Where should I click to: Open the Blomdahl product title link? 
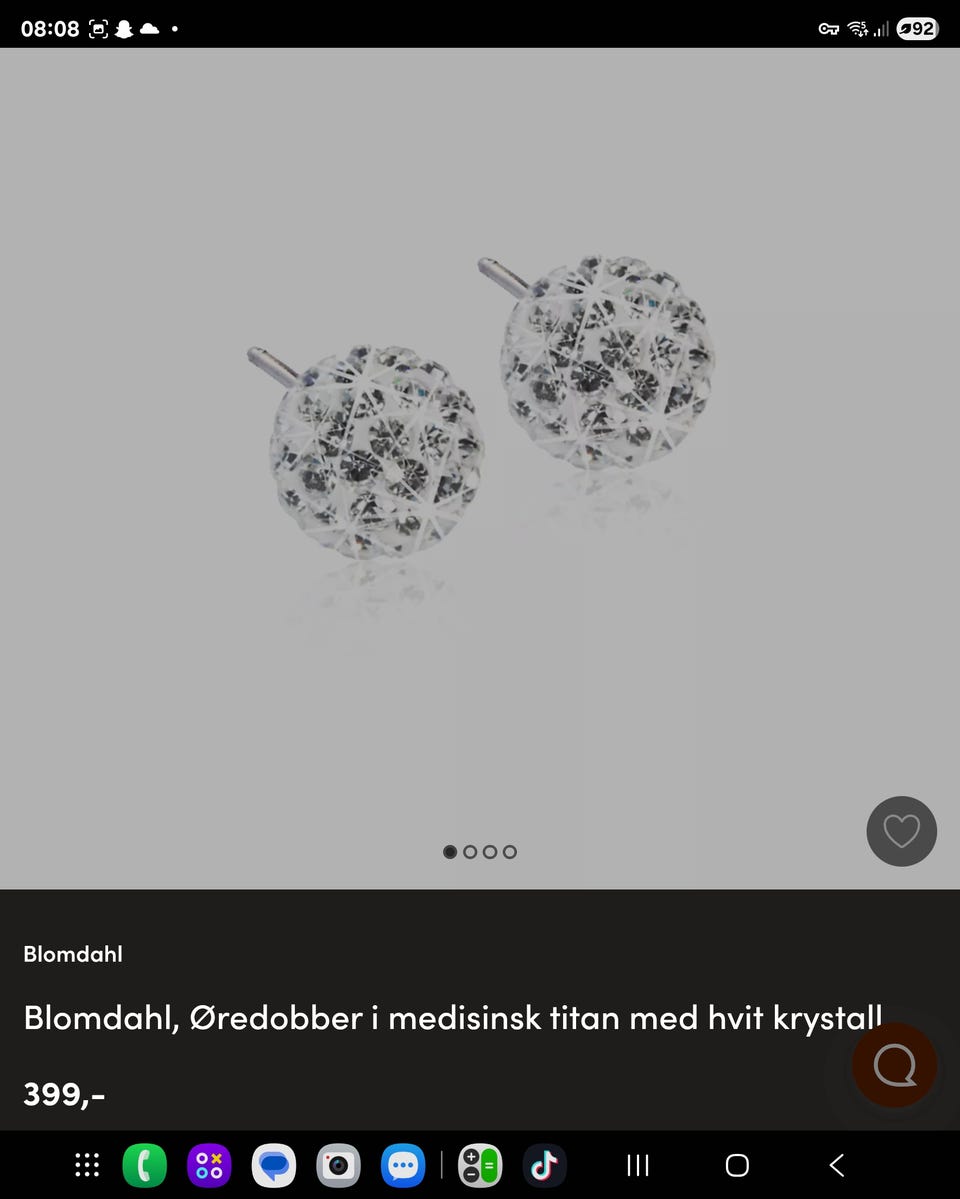(452, 1018)
